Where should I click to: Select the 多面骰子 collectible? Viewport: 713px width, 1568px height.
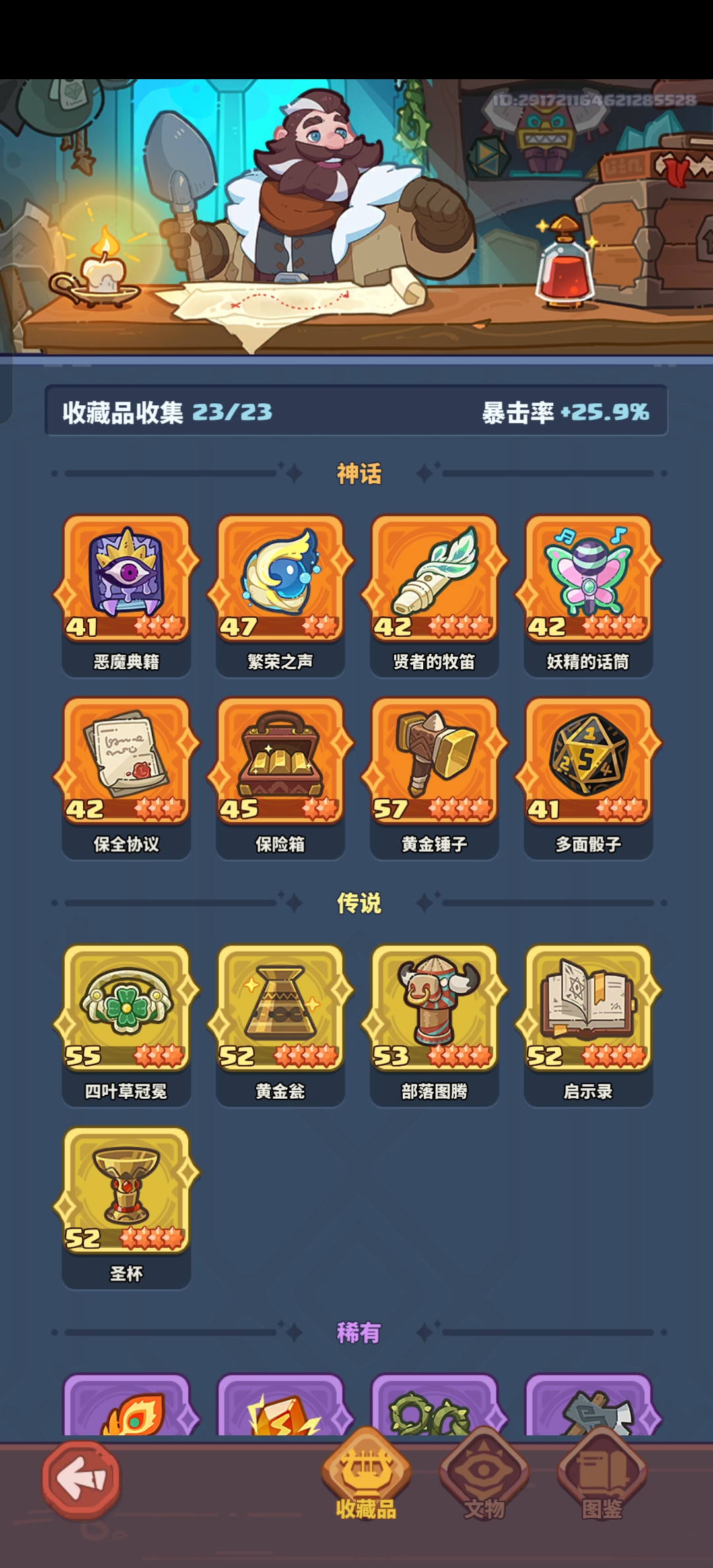click(588, 763)
